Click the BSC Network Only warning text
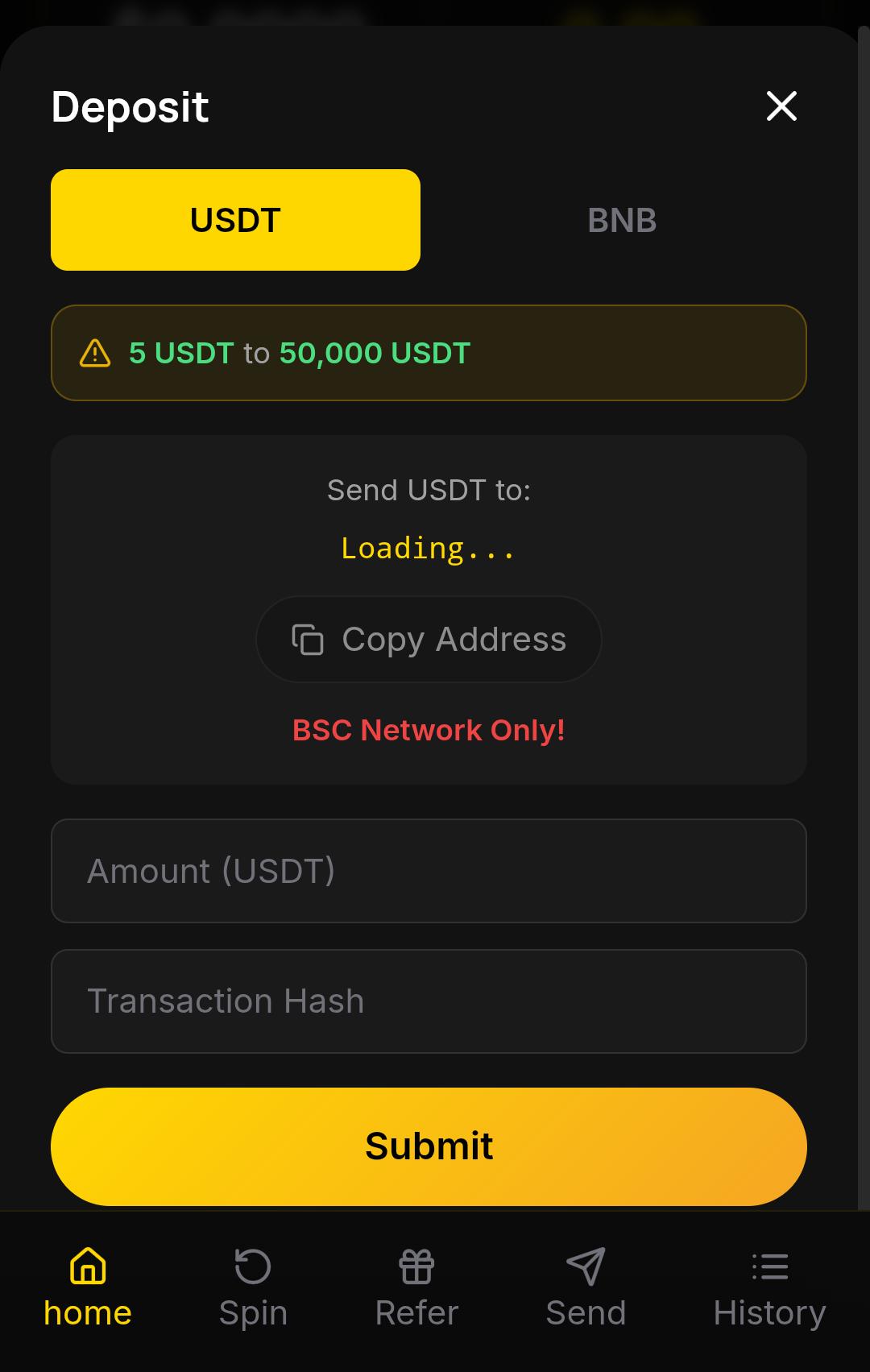Image resolution: width=870 pixels, height=1372 pixels. pyautogui.click(x=428, y=730)
